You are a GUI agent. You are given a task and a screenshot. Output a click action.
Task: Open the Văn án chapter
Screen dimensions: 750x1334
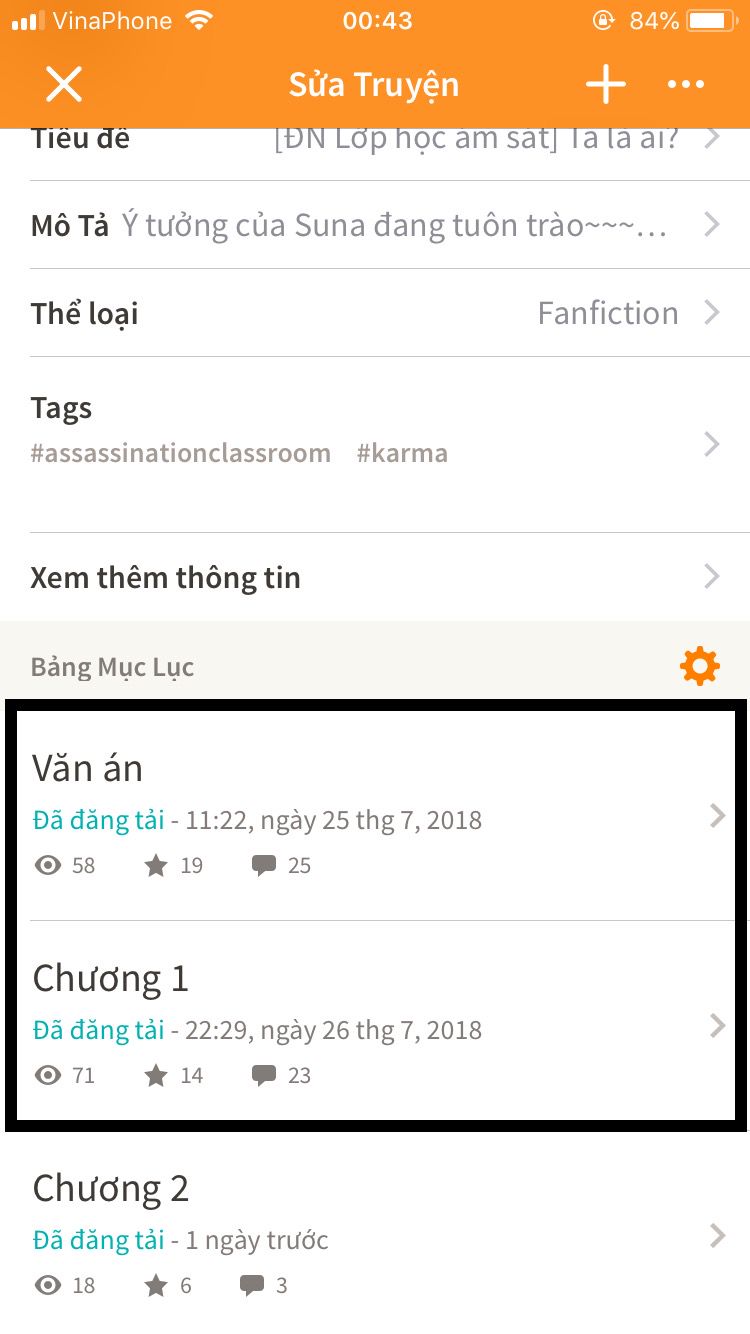pyautogui.click(x=375, y=815)
